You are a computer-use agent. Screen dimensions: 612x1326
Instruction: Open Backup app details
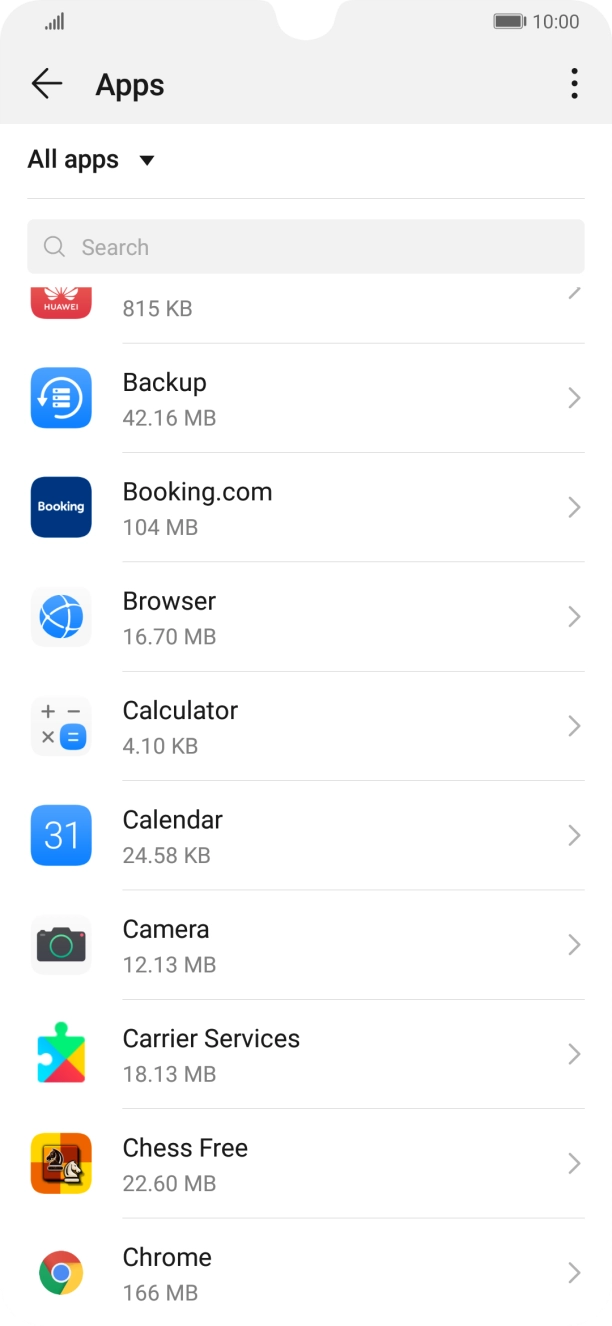305,398
